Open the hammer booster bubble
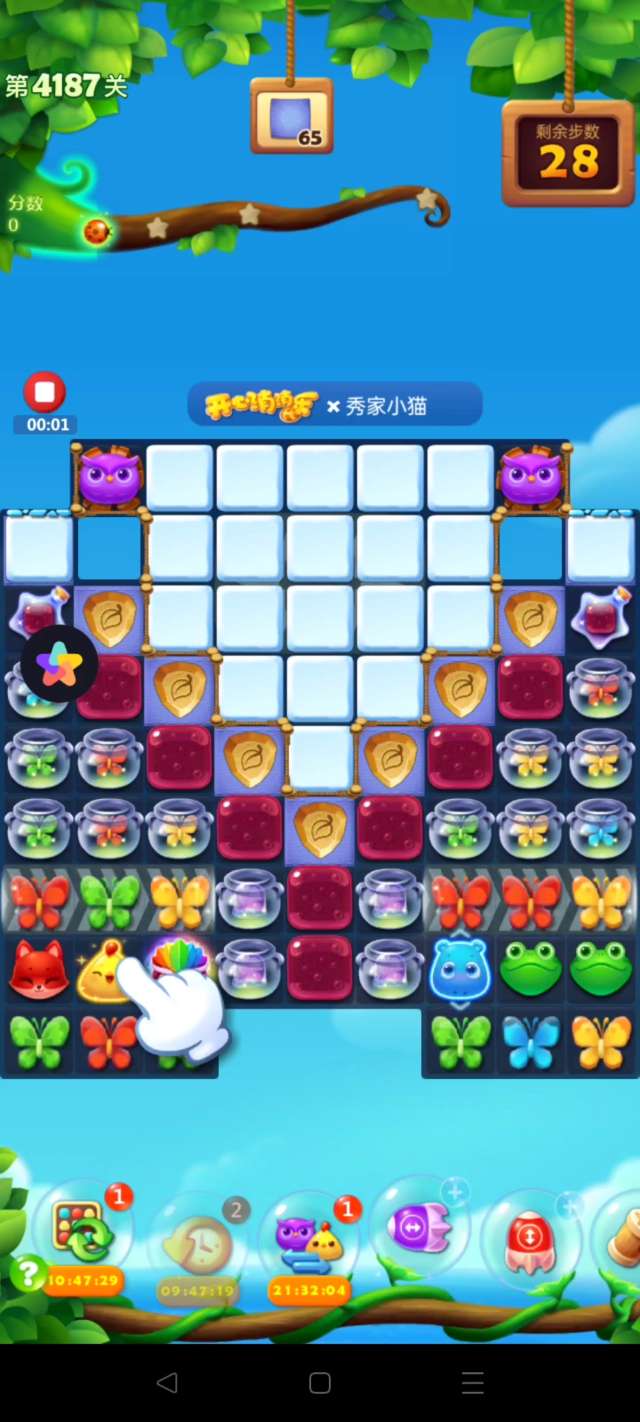The width and height of the screenshot is (640, 1422). (x=620, y=1238)
